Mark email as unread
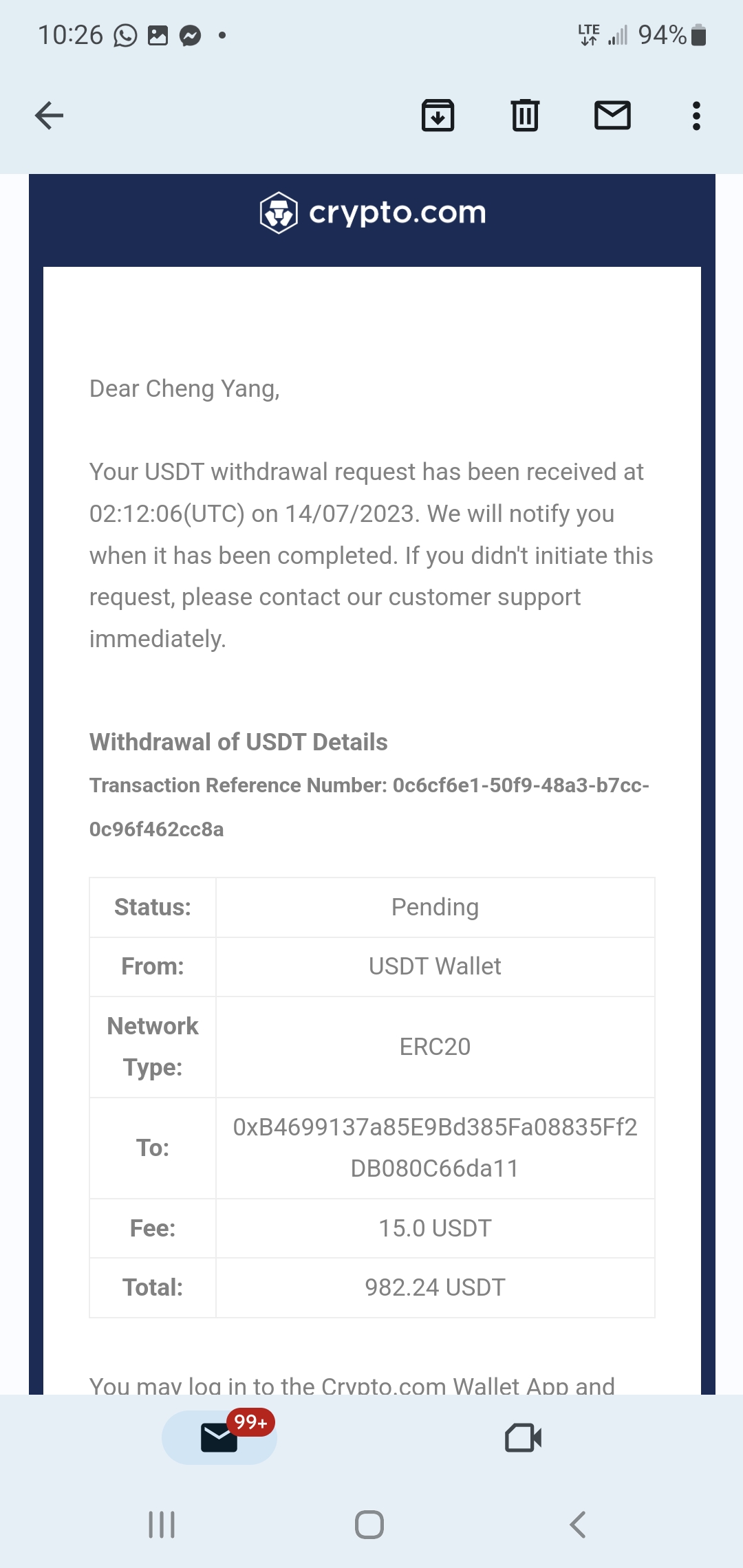This screenshot has width=743, height=1568. pos(612,116)
